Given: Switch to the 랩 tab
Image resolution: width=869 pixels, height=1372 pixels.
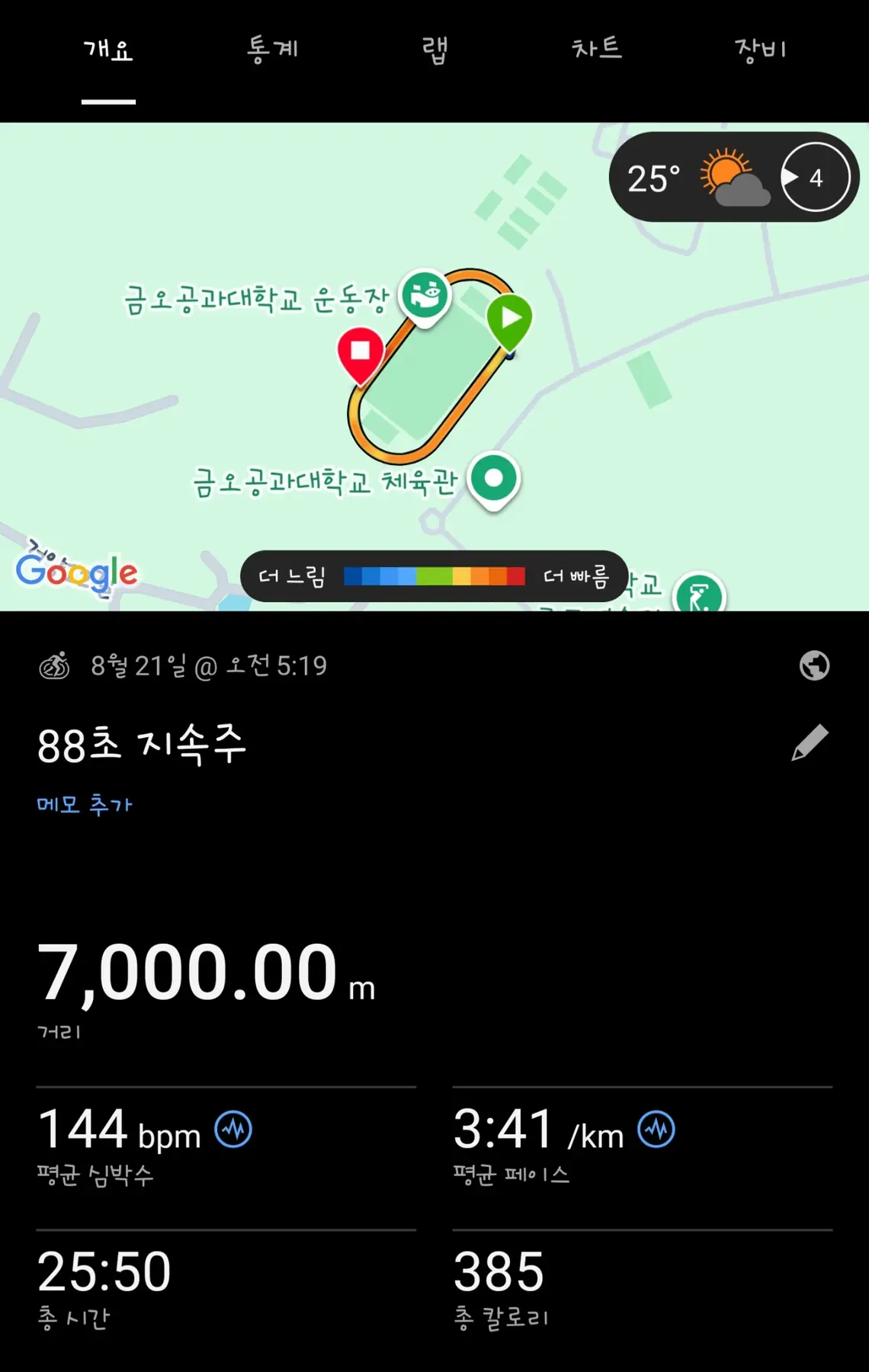Looking at the screenshot, I should coord(434,50).
